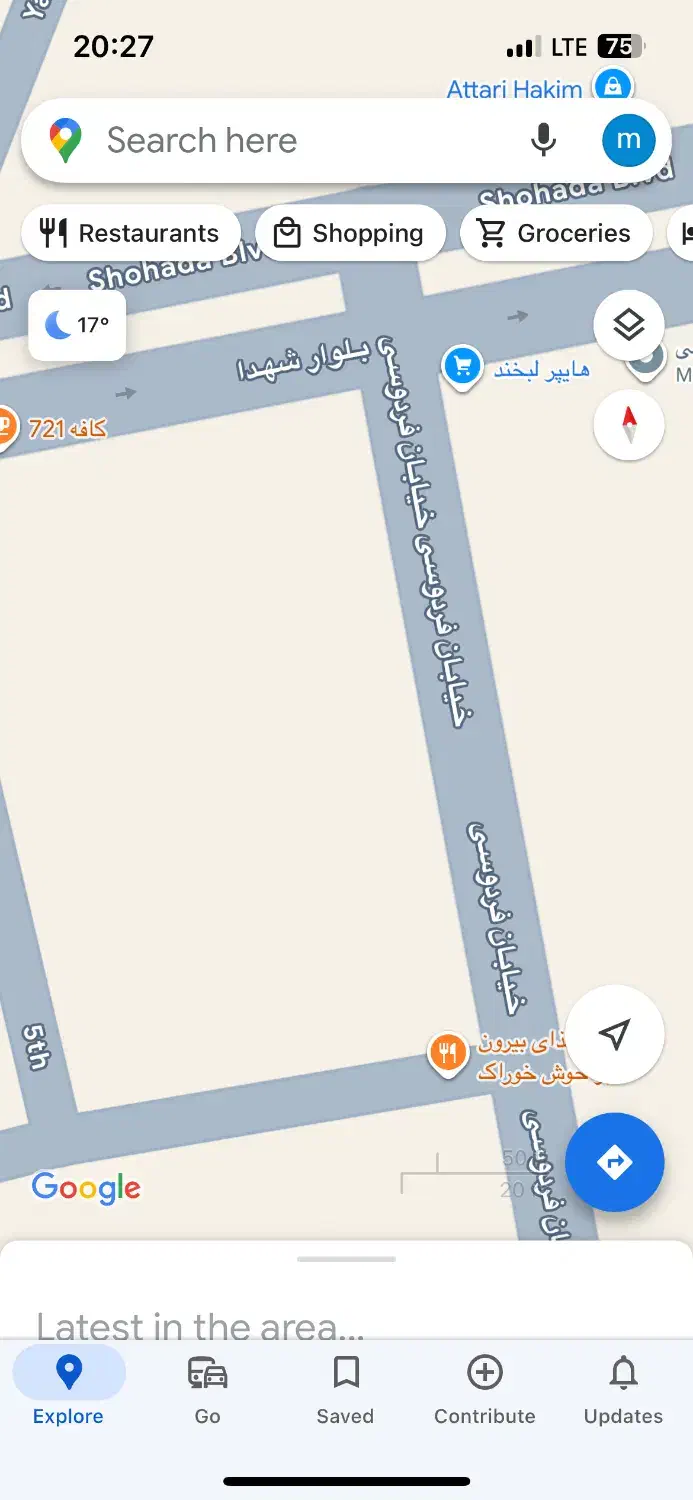Screen dimensions: 693x1500
Task: Select the Shopping chip
Action: click(x=349, y=233)
